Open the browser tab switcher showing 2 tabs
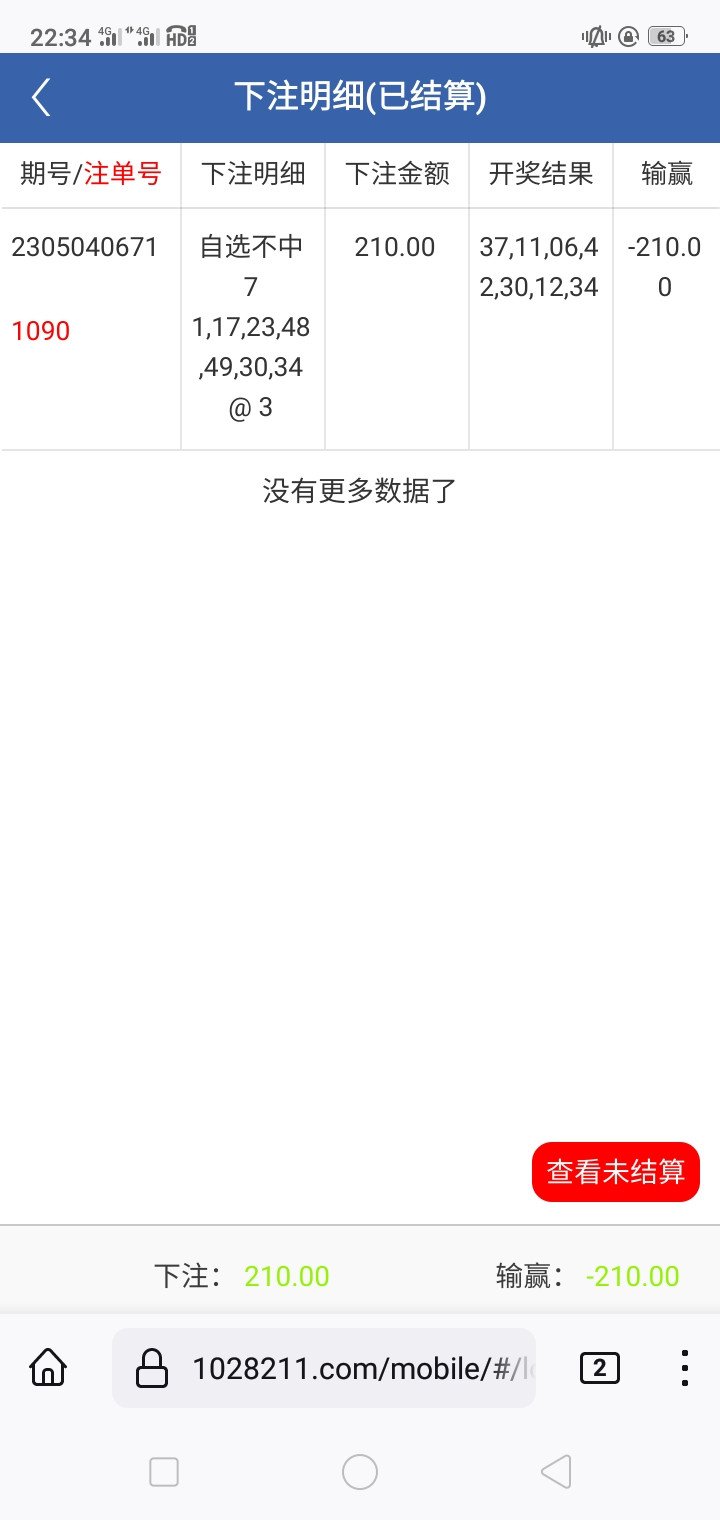 tap(598, 1367)
